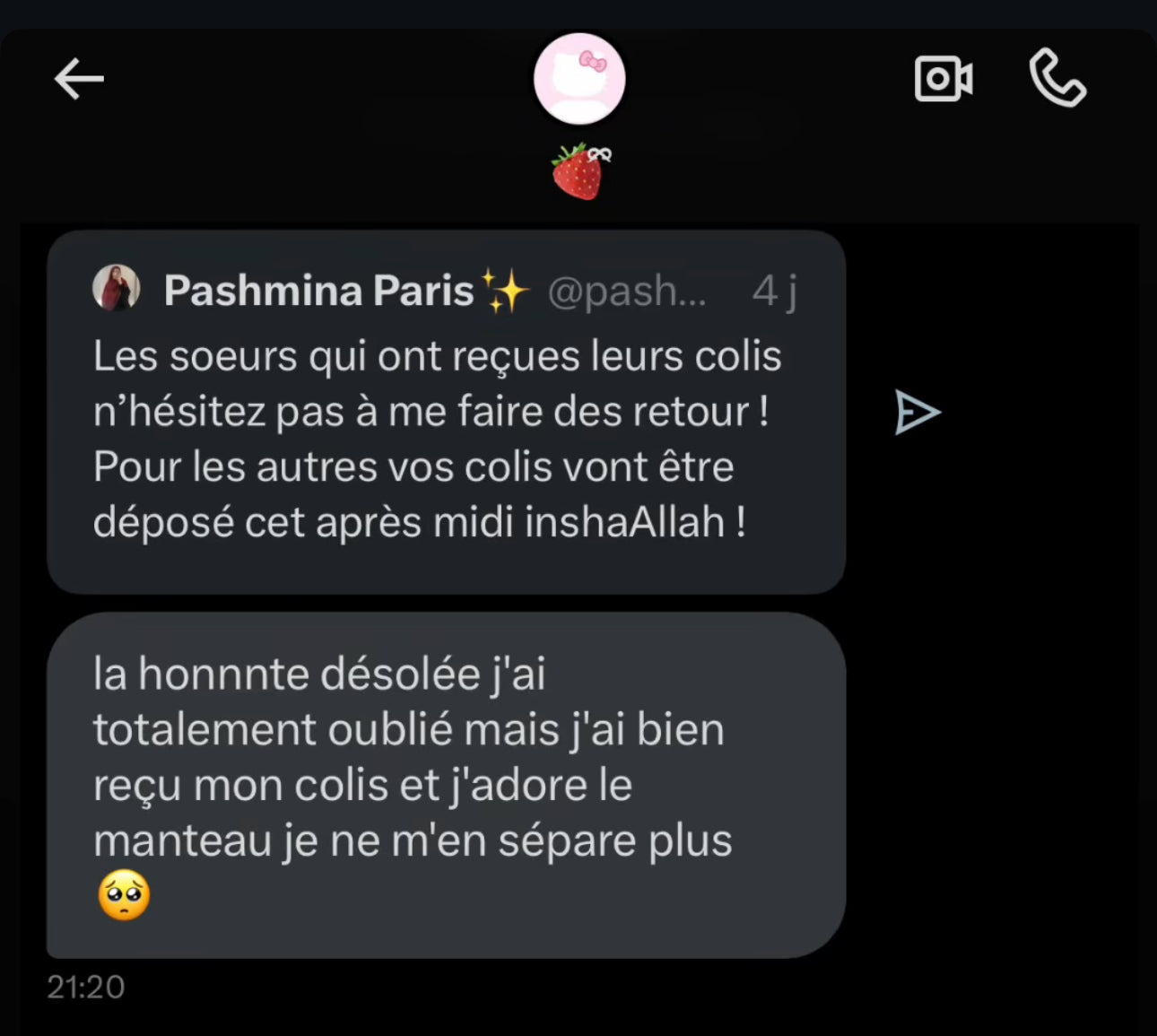Viewport: 1157px width, 1036px height.
Task: Open the shared Pashmina Paris post
Action: click(x=446, y=412)
